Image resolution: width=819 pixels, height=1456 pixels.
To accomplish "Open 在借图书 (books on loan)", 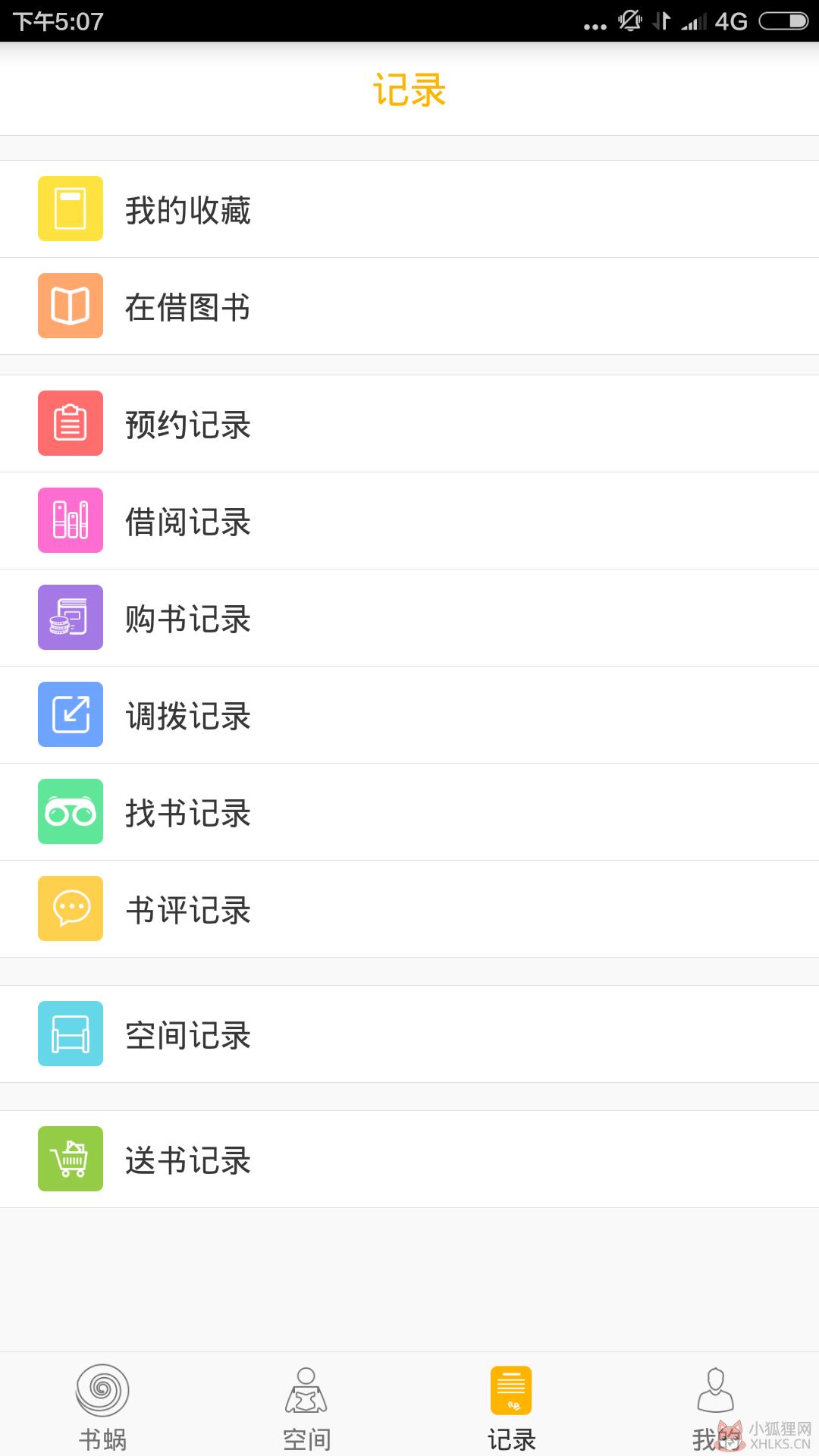I will point(409,306).
